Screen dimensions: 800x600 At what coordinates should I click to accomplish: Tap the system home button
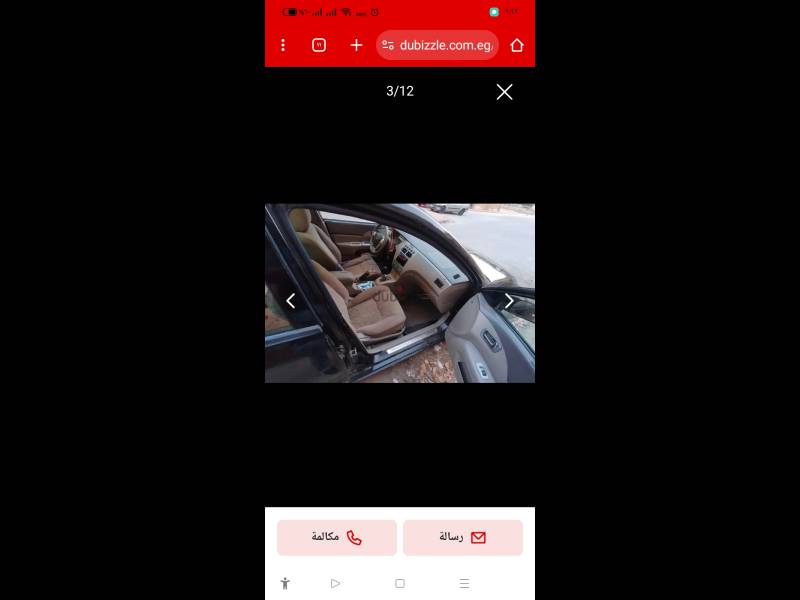[400, 583]
